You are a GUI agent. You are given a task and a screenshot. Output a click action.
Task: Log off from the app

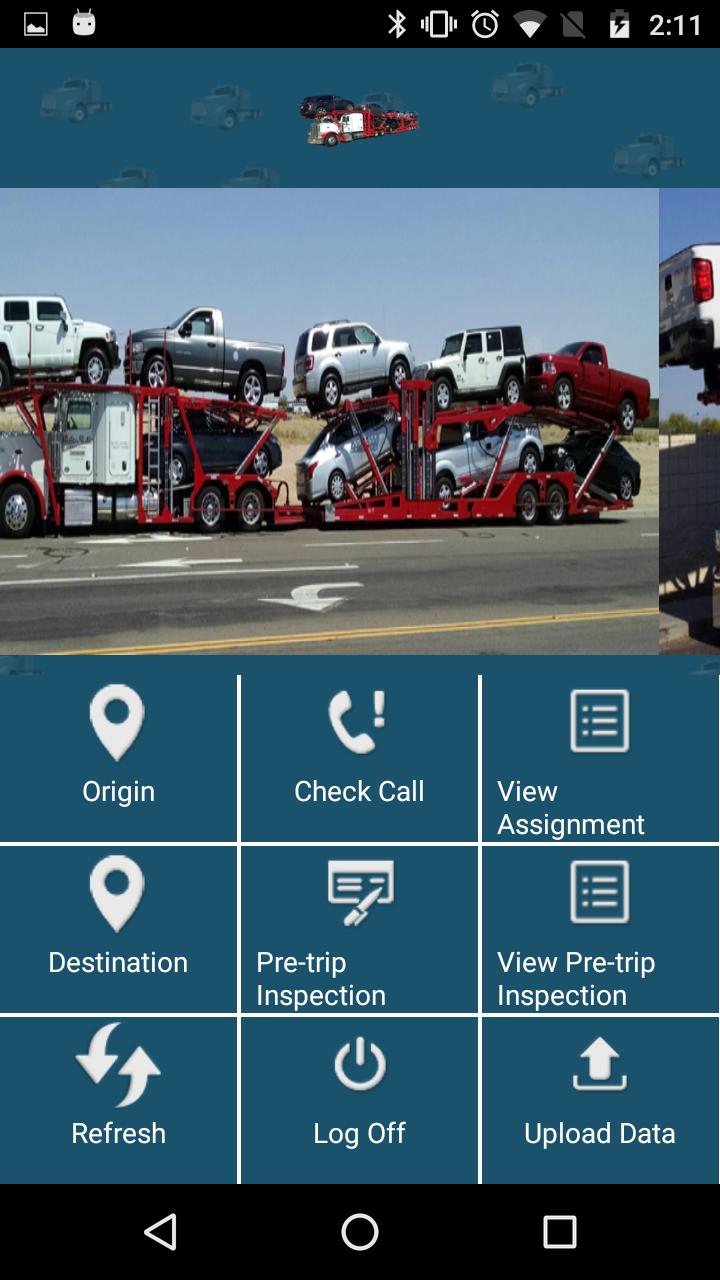point(359,1100)
